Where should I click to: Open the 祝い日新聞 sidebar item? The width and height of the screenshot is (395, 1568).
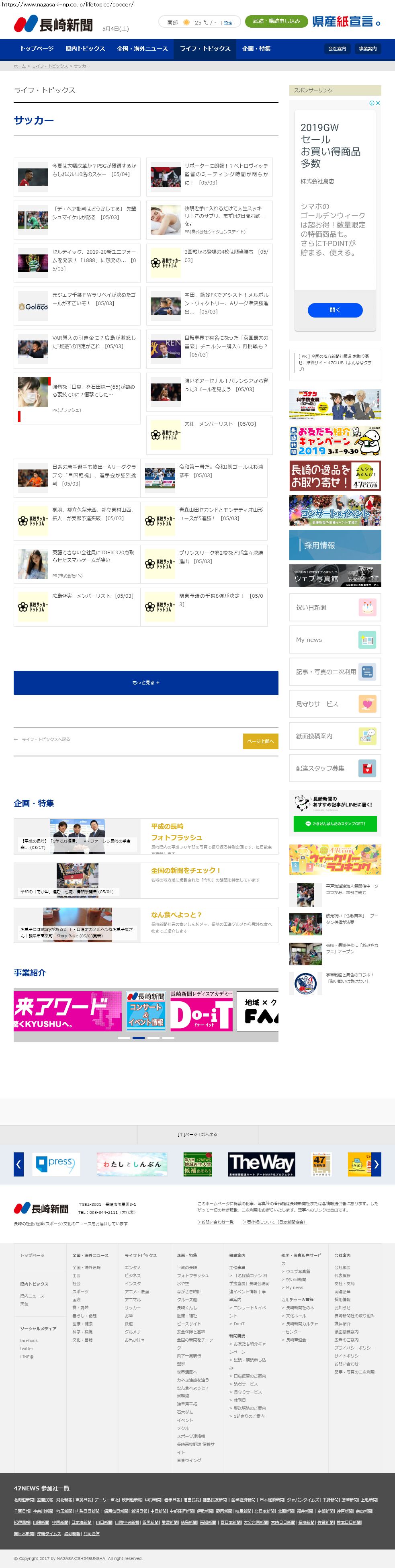335,607
